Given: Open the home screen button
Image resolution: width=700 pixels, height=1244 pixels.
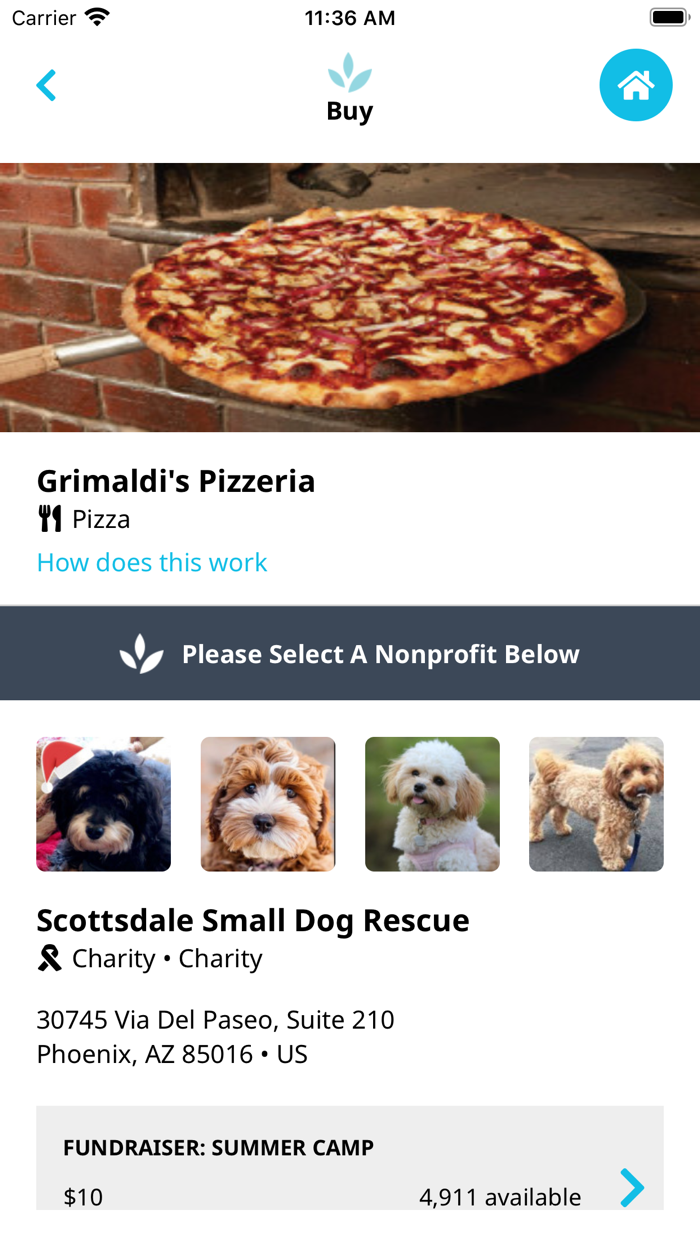Looking at the screenshot, I should coord(636,86).
